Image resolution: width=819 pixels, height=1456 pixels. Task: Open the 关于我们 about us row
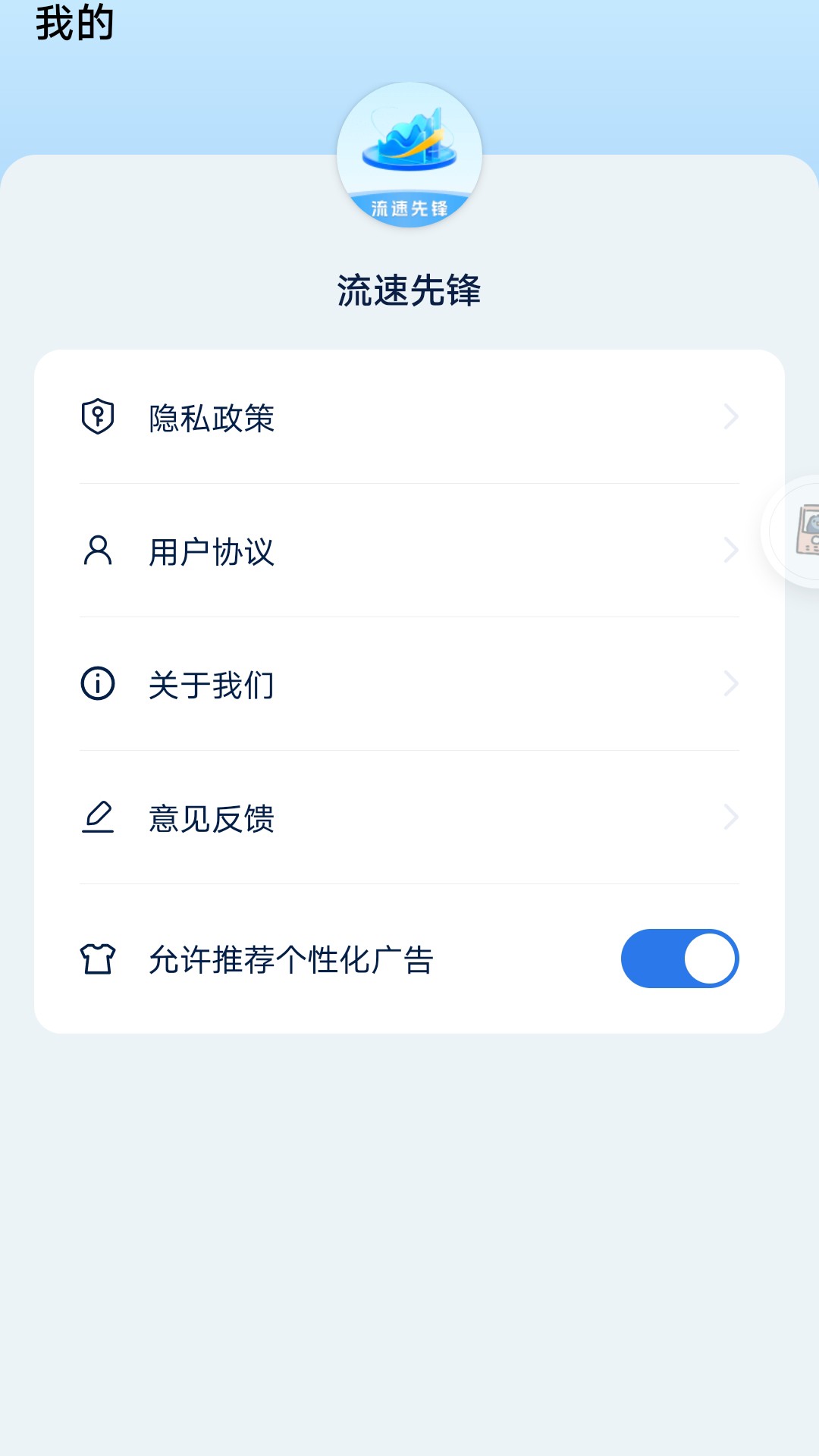[409, 684]
